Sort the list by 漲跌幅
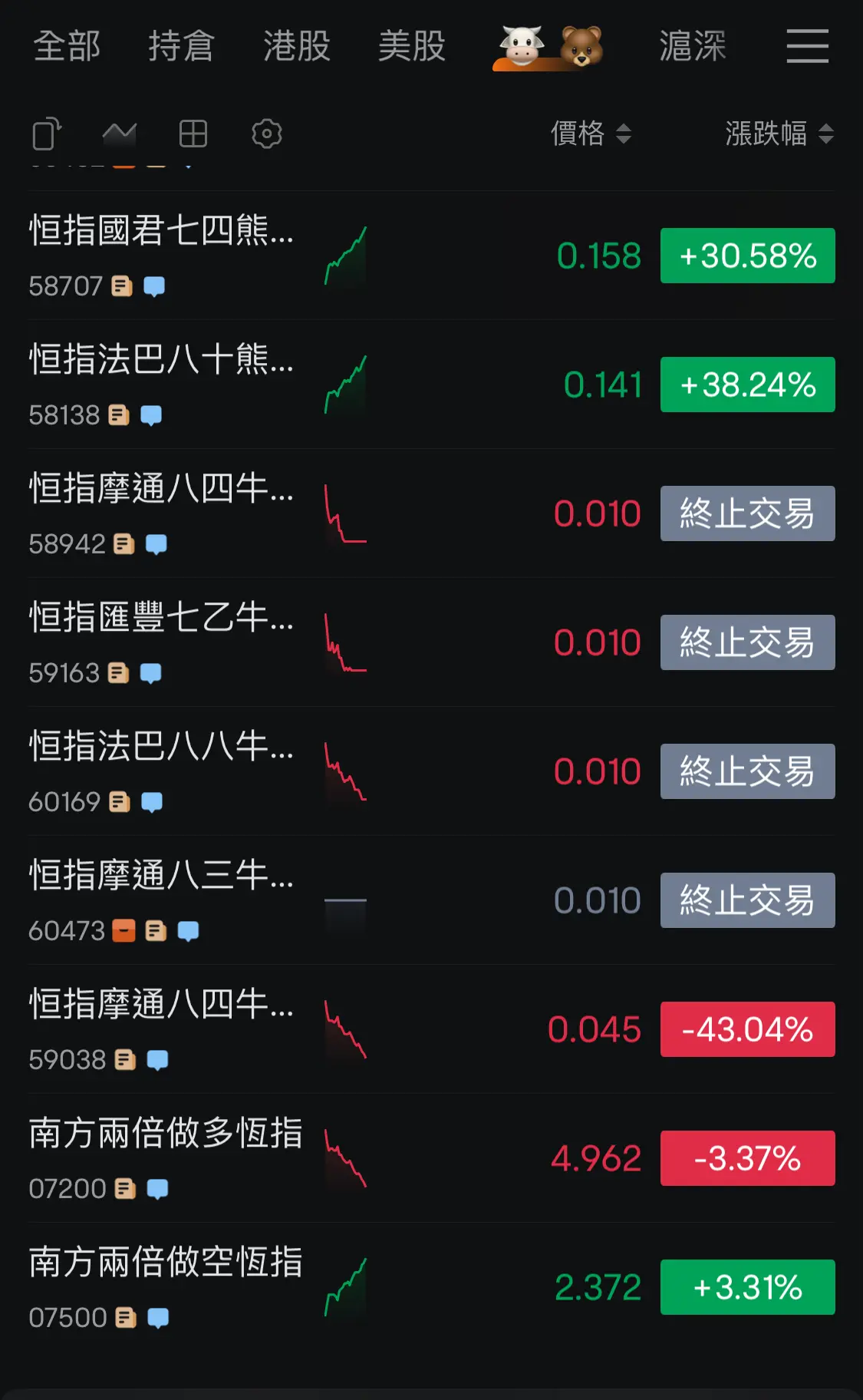This screenshot has width=863, height=1400. tap(779, 134)
